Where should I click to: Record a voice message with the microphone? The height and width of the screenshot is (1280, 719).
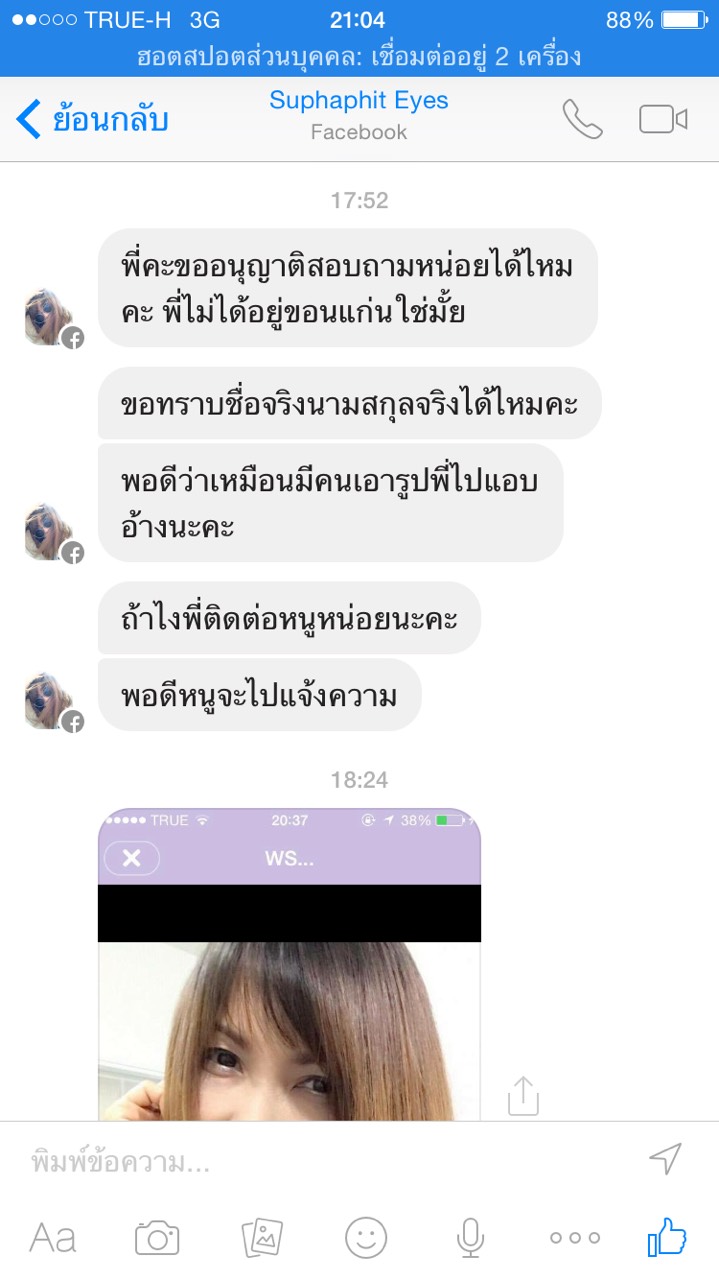(x=470, y=1238)
